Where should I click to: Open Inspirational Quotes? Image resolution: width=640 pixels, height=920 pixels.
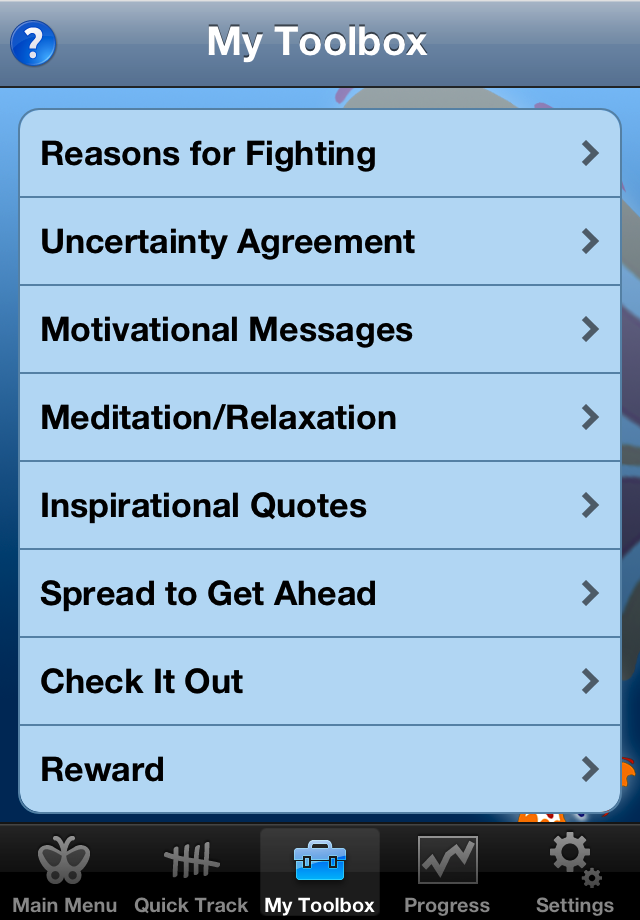(320, 506)
